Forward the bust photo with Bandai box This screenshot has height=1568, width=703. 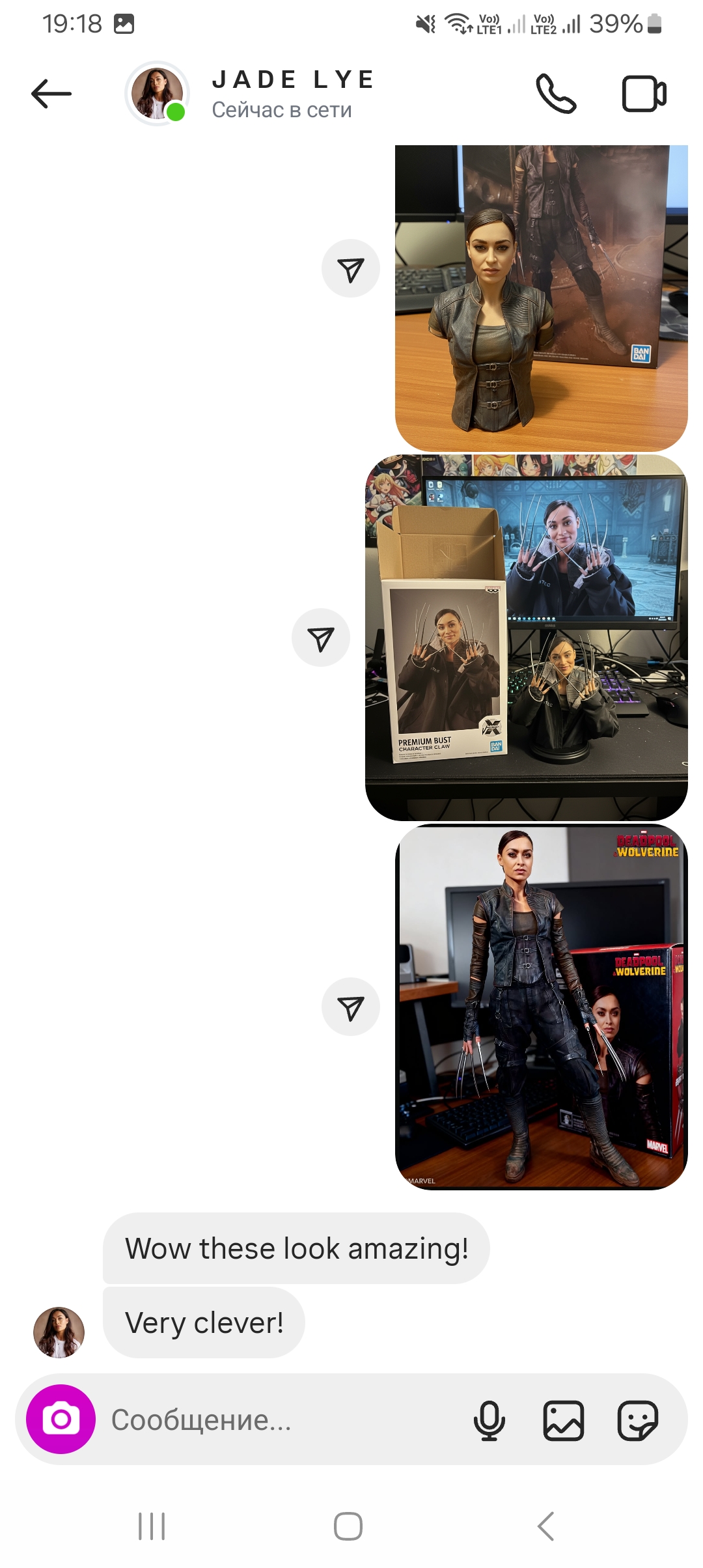point(350,269)
